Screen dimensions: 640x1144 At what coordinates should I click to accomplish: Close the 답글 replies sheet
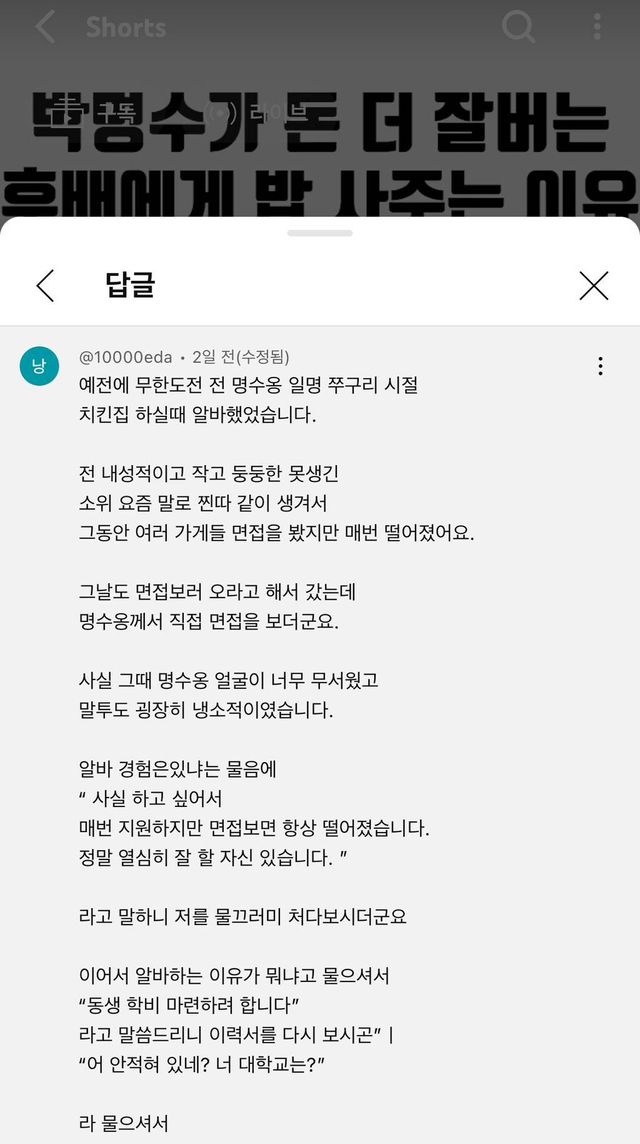click(x=594, y=286)
